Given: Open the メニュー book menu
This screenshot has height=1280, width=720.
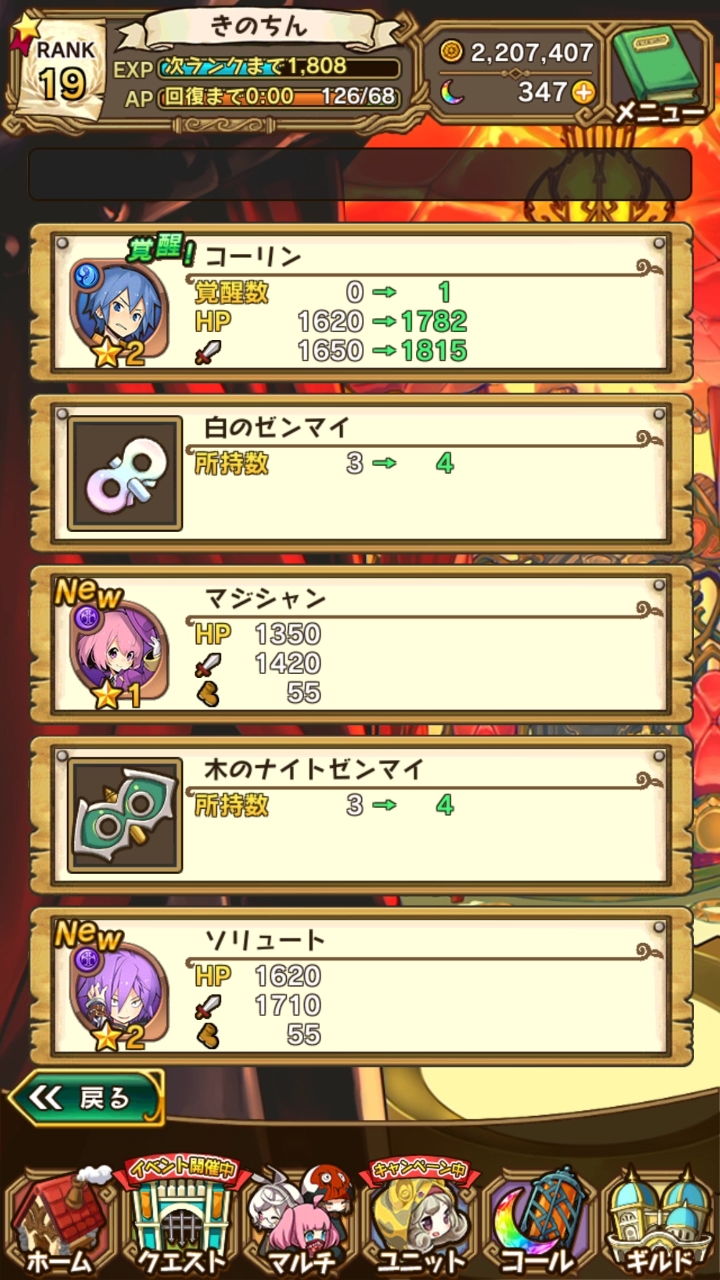Looking at the screenshot, I should click(x=658, y=72).
